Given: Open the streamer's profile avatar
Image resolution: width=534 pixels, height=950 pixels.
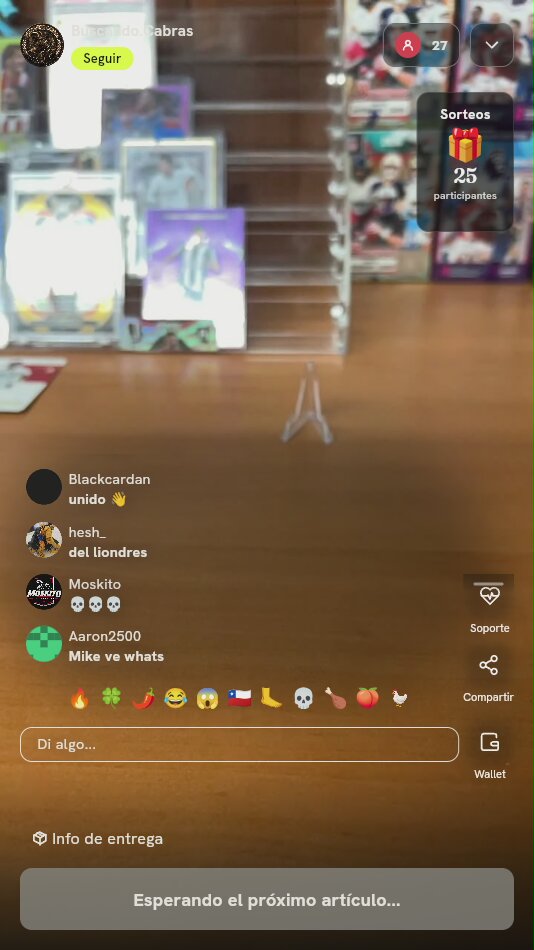Looking at the screenshot, I should point(42,45).
